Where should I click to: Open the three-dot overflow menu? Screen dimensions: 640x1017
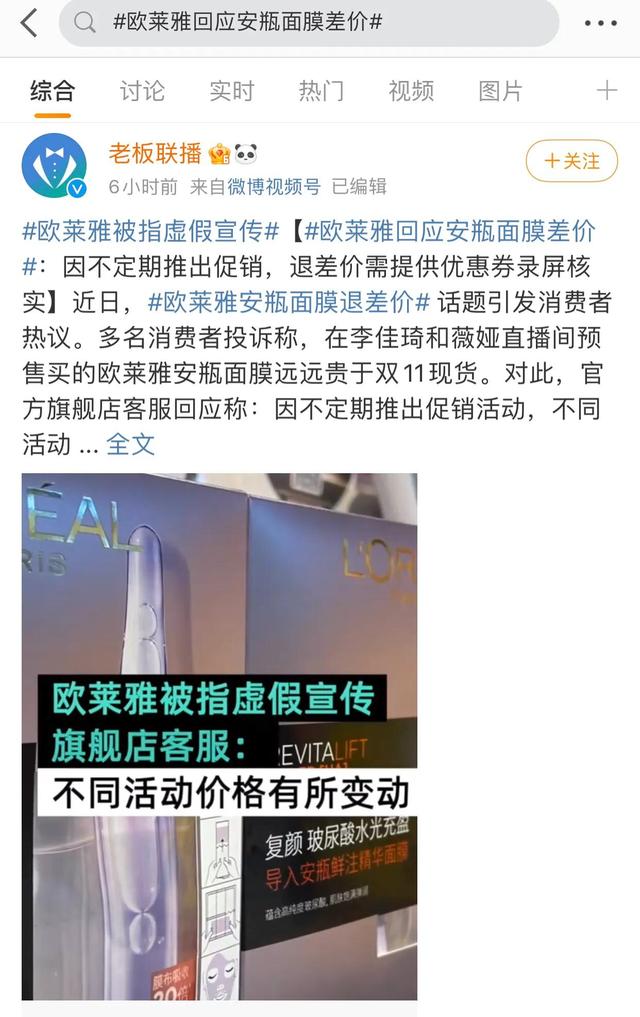click(x=600, y=23)
